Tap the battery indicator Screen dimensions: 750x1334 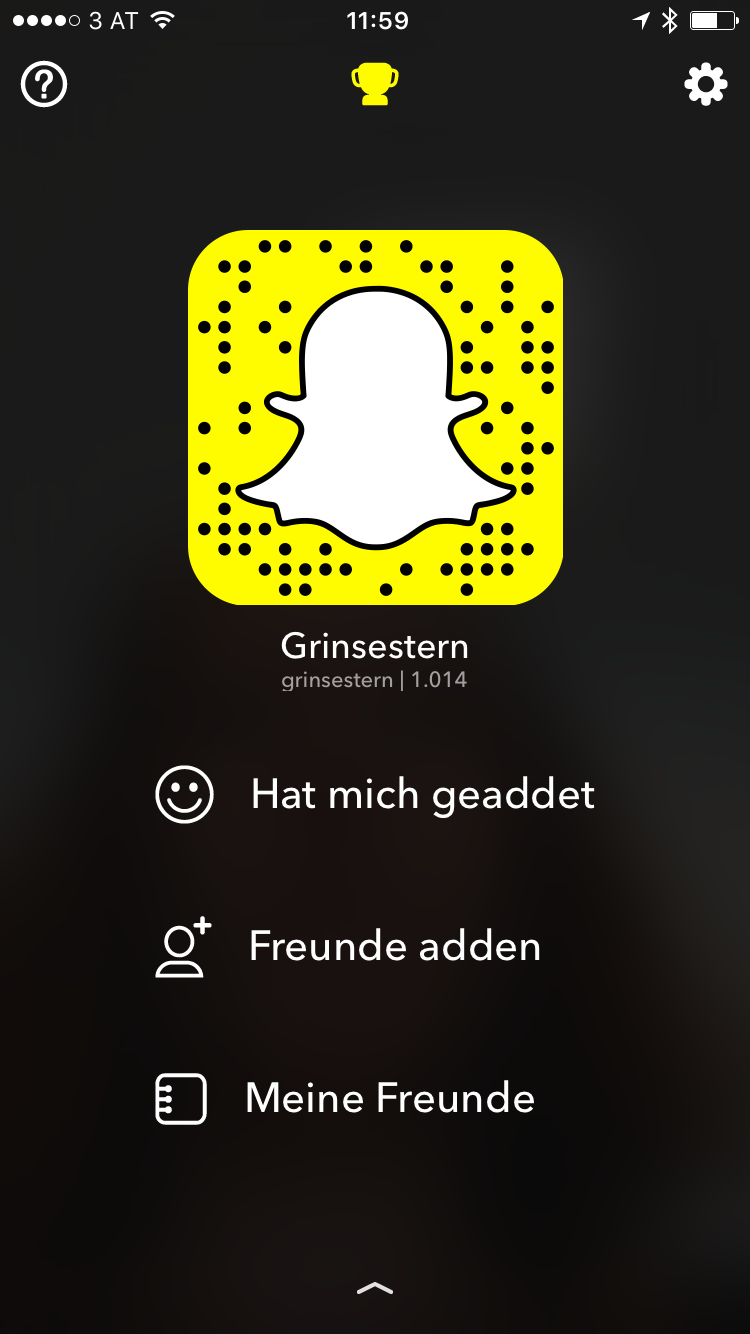click(712, 19)
